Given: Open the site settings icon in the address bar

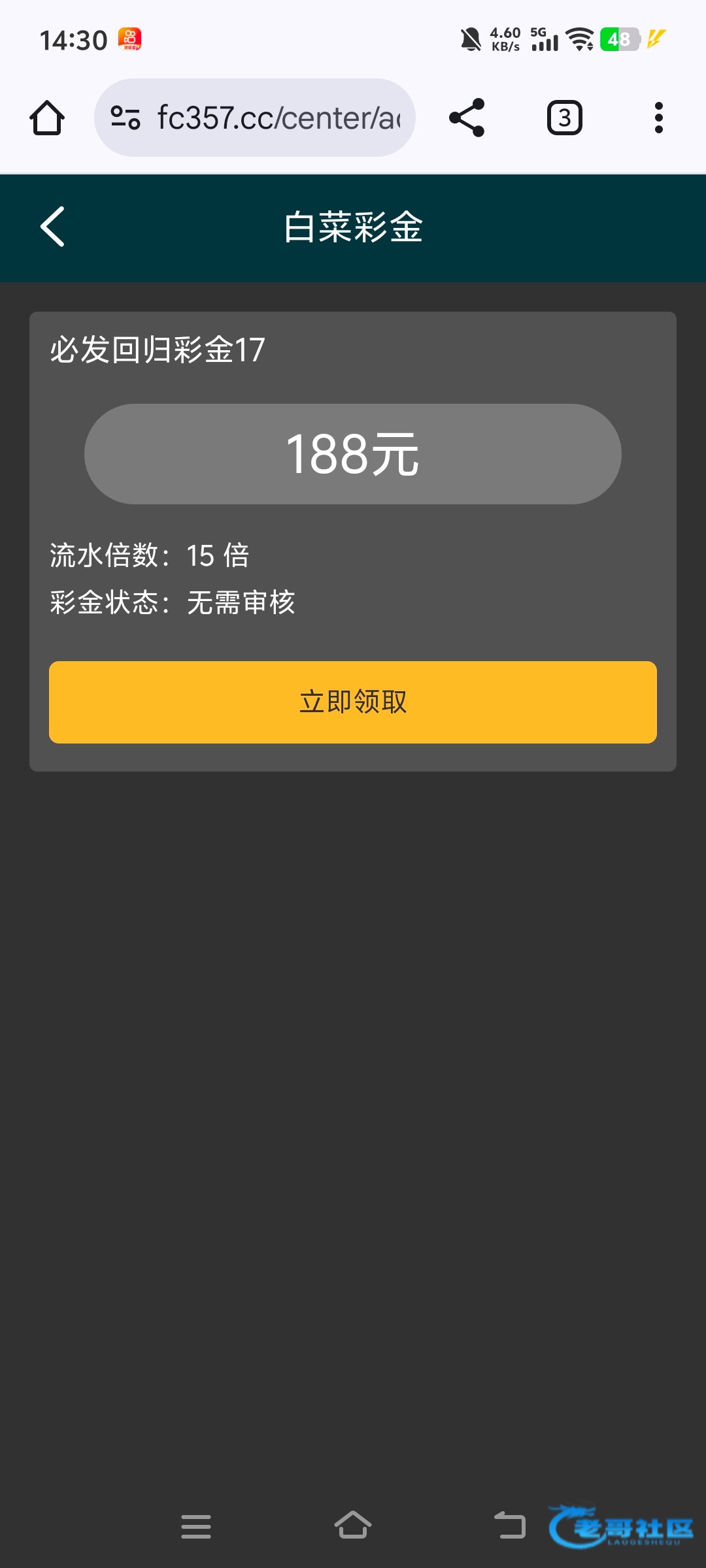Looking at the screenshot, I should tap(126, 118).
